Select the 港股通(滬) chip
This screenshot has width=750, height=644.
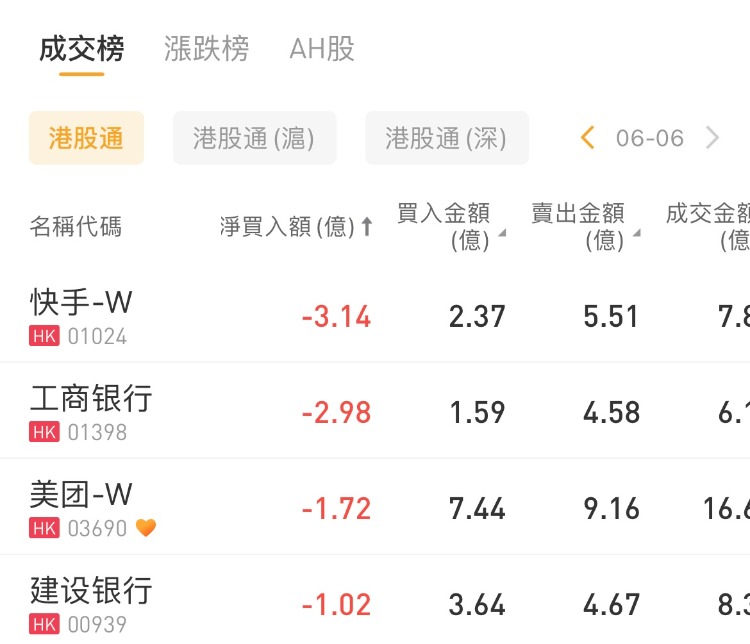pos(254,138)
